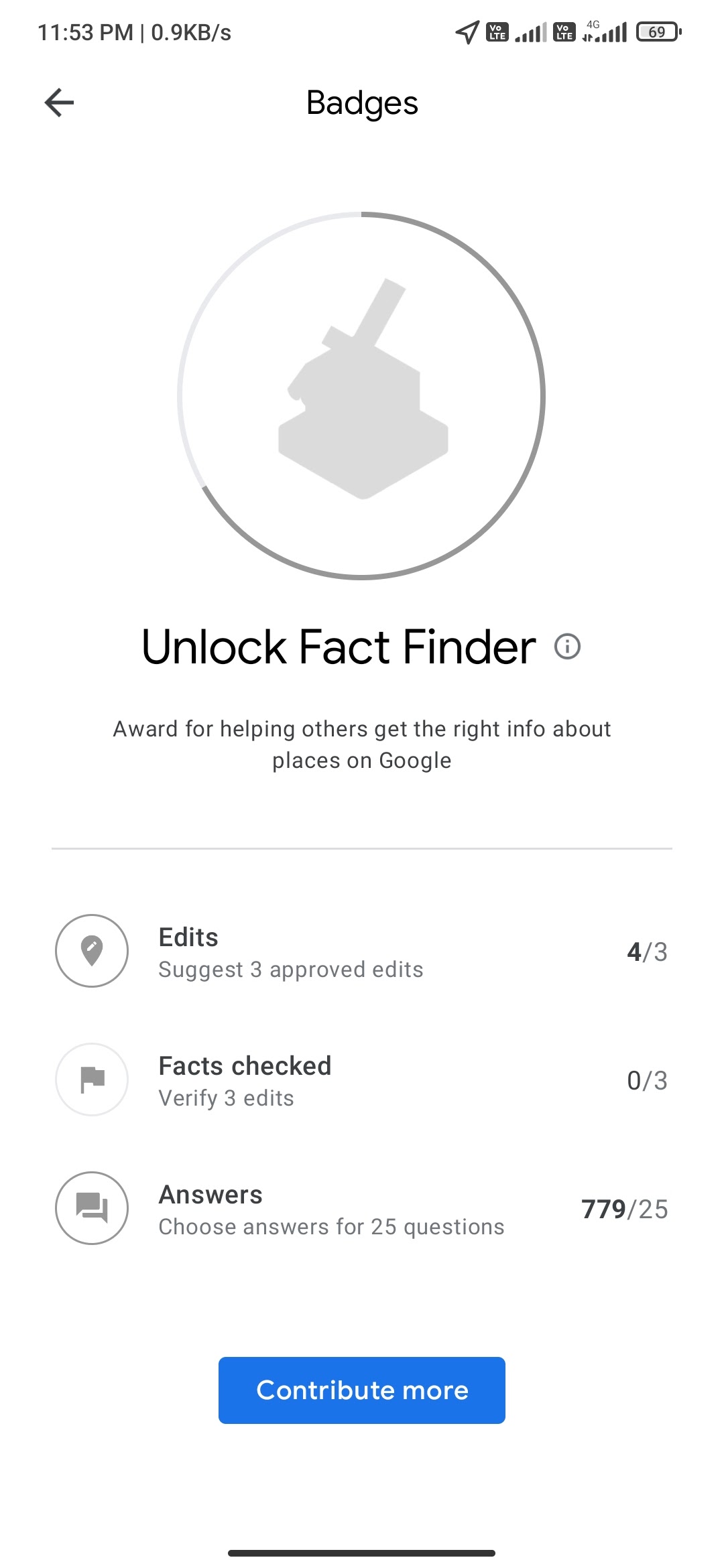
Task: Go back from the Badges screen
Action: 59,103
